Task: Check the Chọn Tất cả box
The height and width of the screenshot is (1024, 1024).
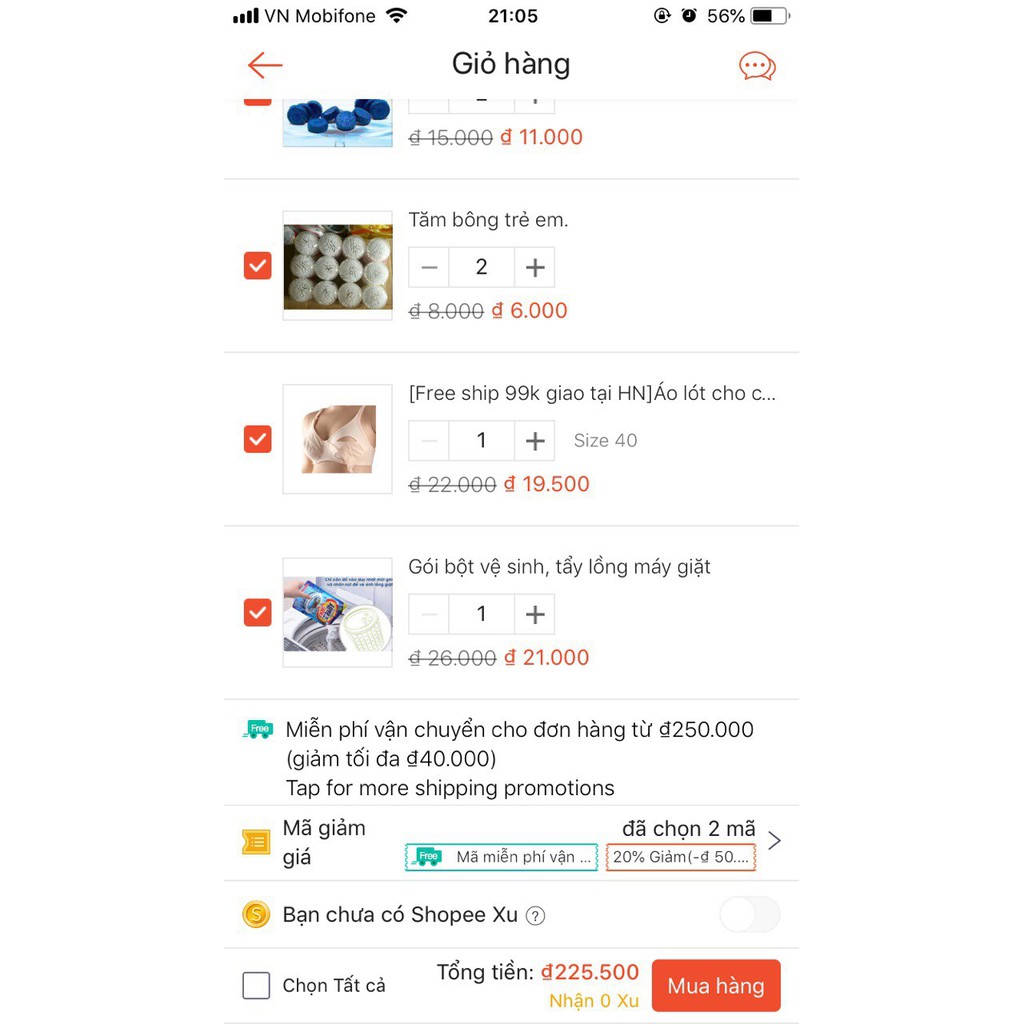Action: [257, 986]
